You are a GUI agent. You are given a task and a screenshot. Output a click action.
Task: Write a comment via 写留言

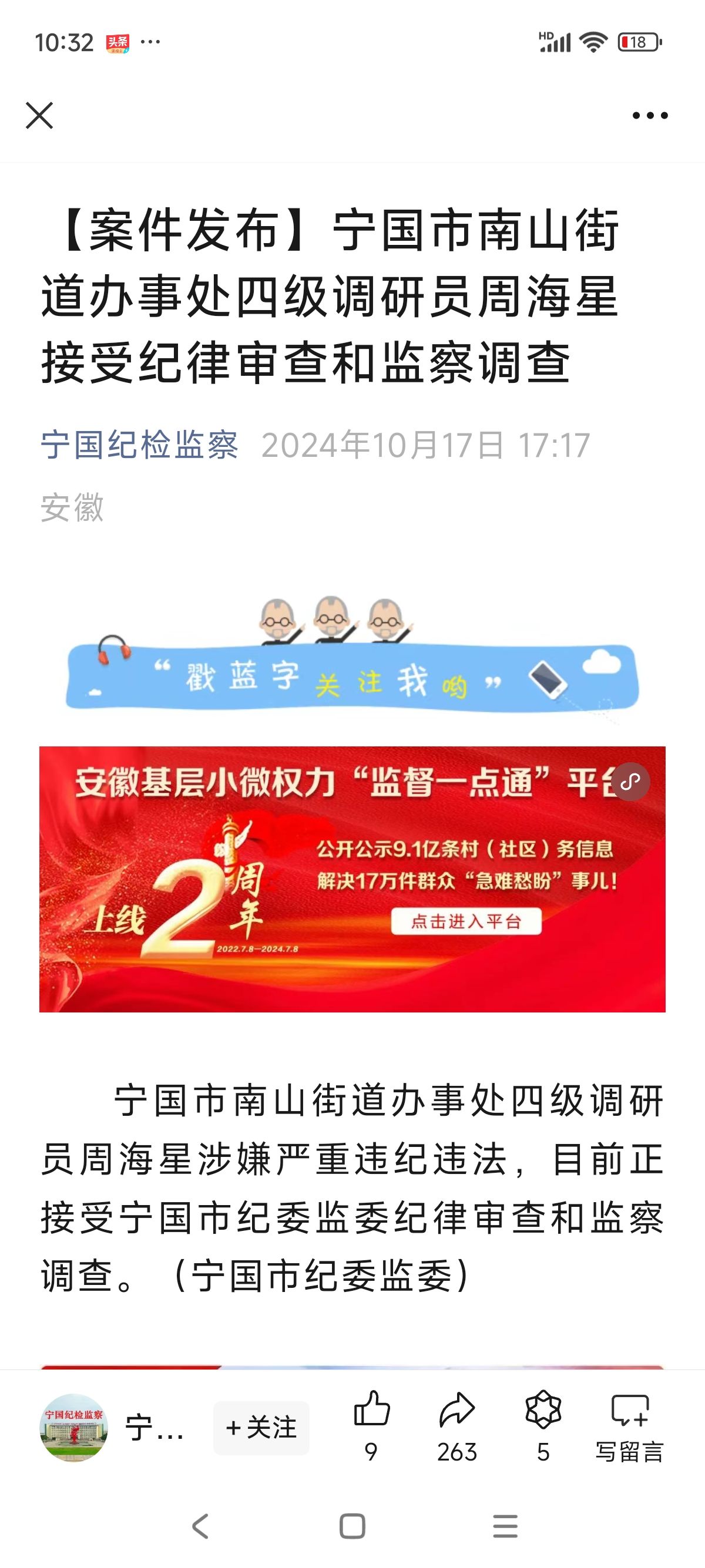coord(630,1424)
